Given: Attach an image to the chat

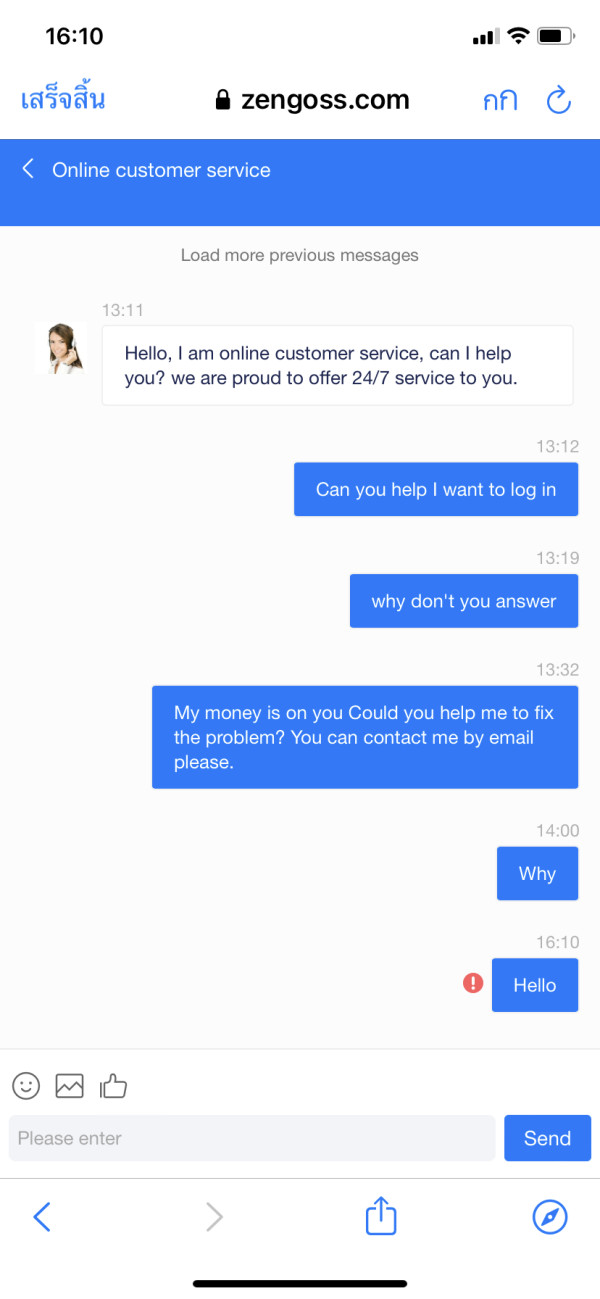Looking at the screenshot, I should pyautogui.click(x=69, y=1085).
